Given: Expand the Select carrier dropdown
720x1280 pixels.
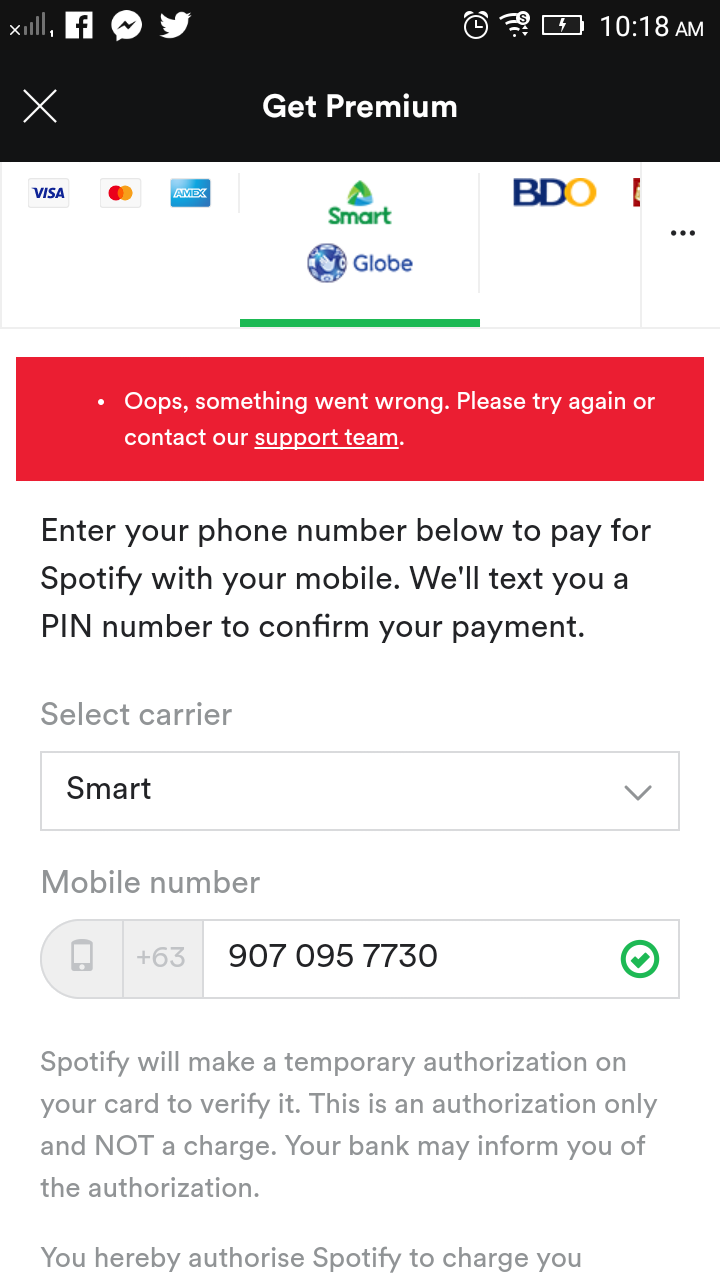Looking at the screenshot, I should pyautogui.click(x=360, y=791).
